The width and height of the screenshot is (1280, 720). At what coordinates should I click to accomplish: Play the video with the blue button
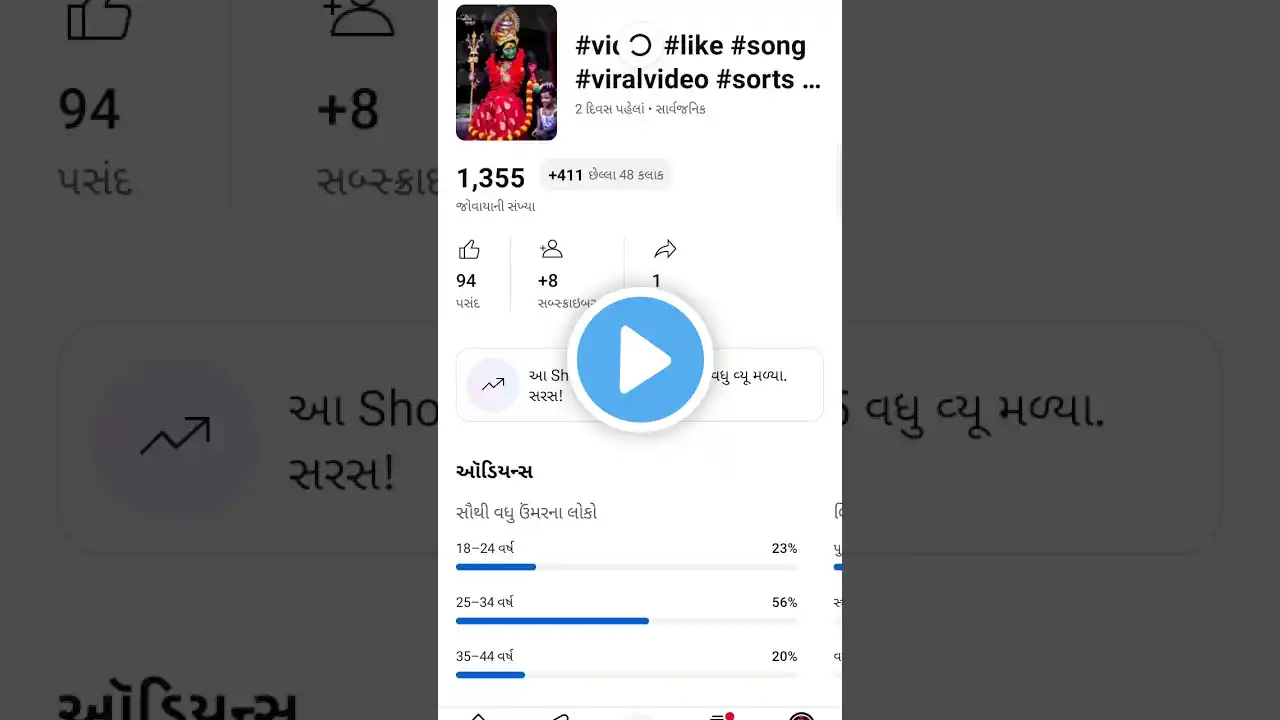click(640, 360)
